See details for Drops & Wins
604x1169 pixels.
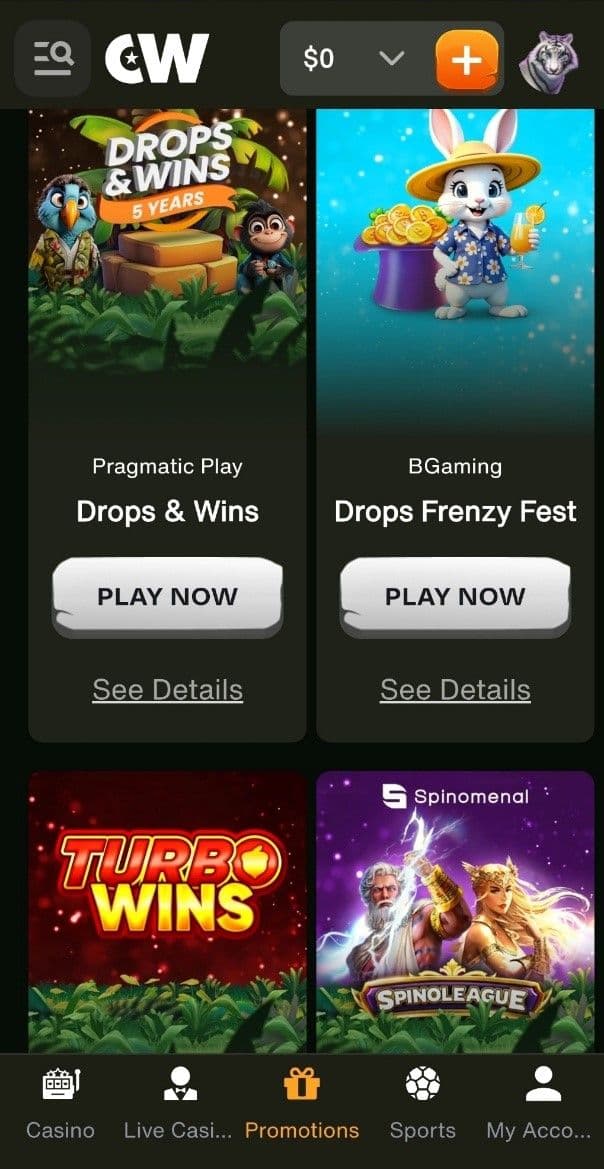167,690
